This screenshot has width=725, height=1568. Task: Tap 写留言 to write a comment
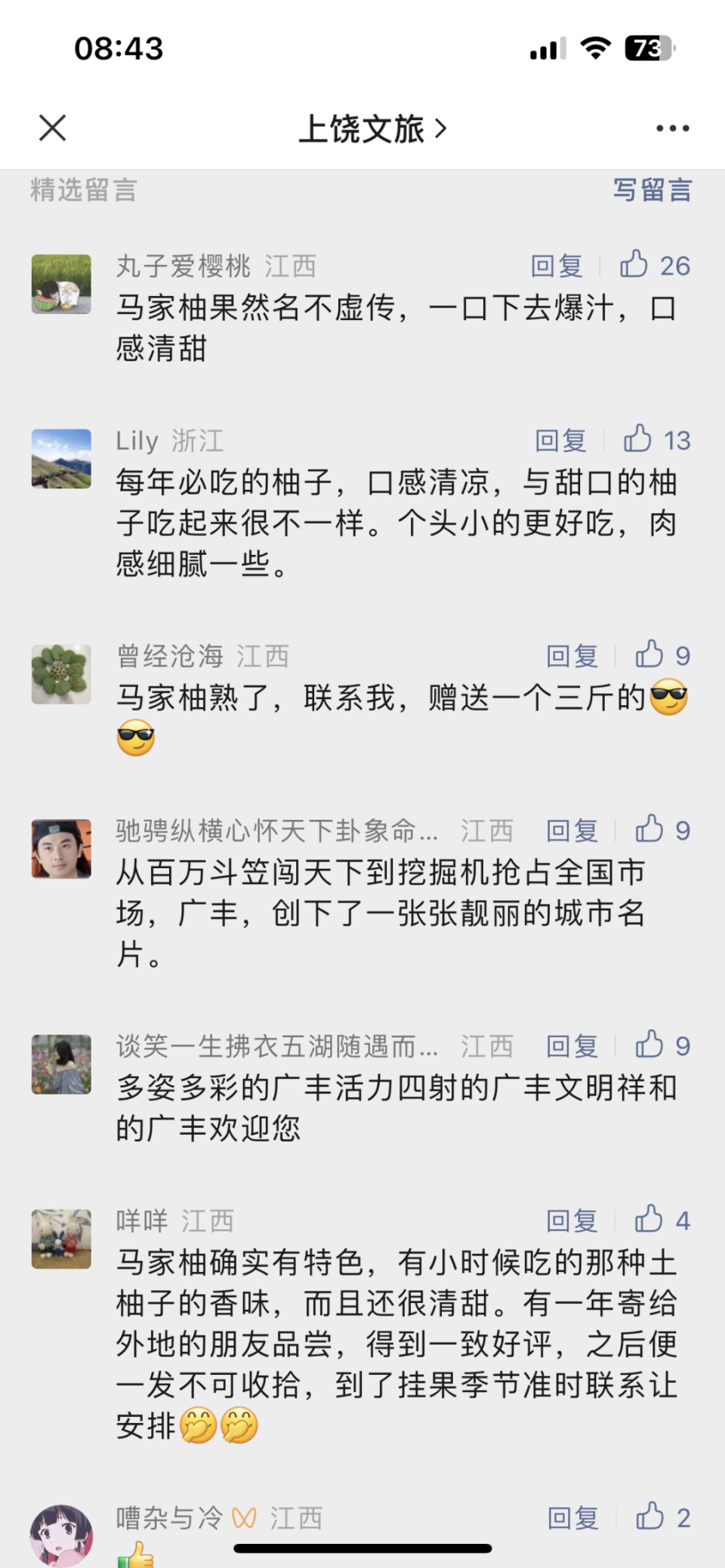(x=652, y=190)
